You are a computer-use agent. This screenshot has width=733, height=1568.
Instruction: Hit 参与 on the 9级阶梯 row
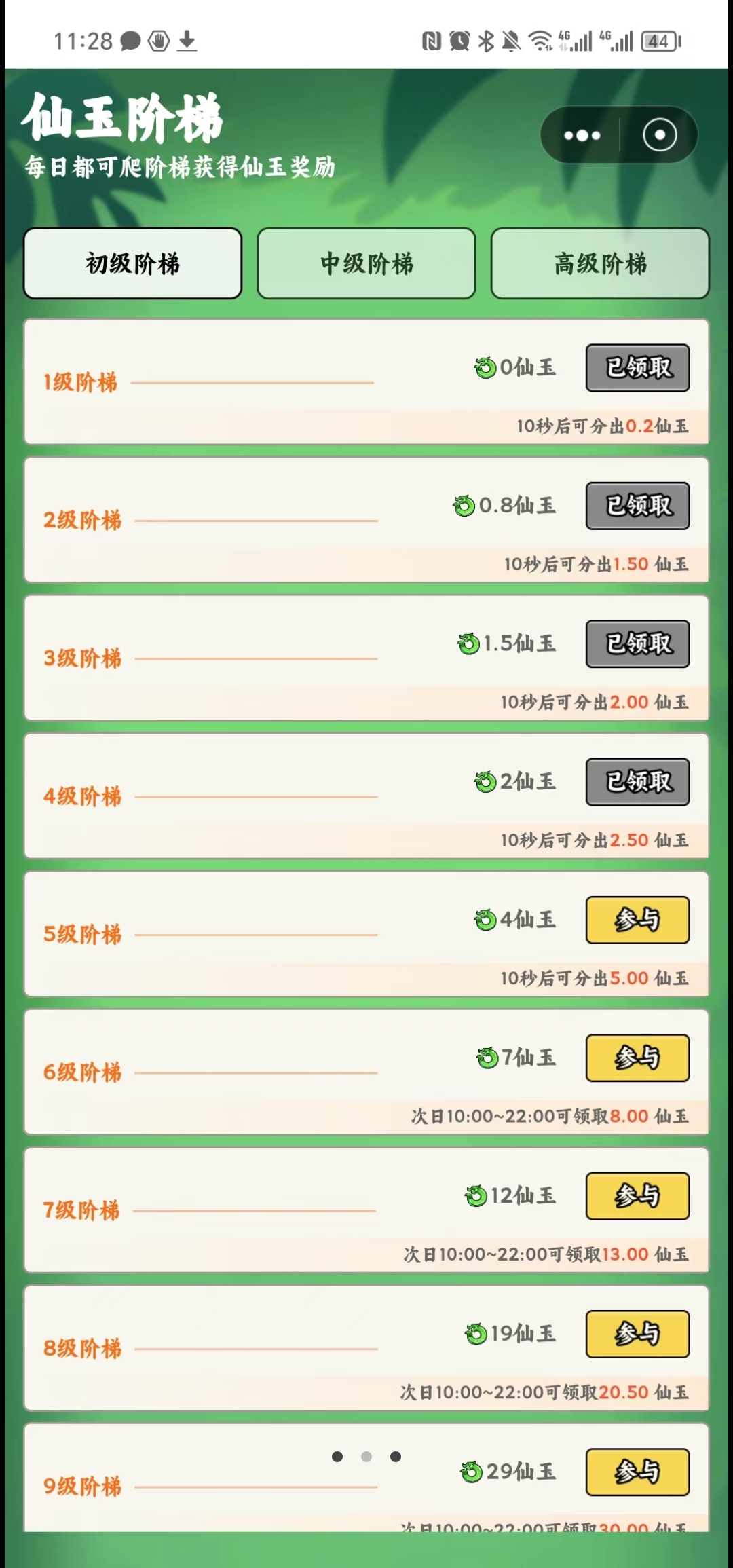[x=638, y=1472]
